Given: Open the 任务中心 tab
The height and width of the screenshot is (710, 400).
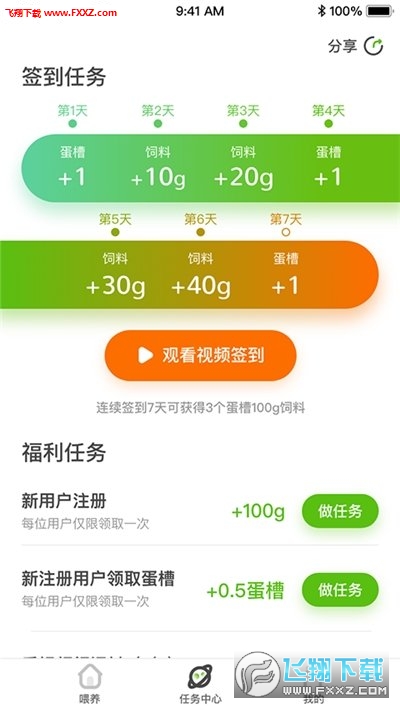Looking at the screenshot, I should [x=200, y=683].
